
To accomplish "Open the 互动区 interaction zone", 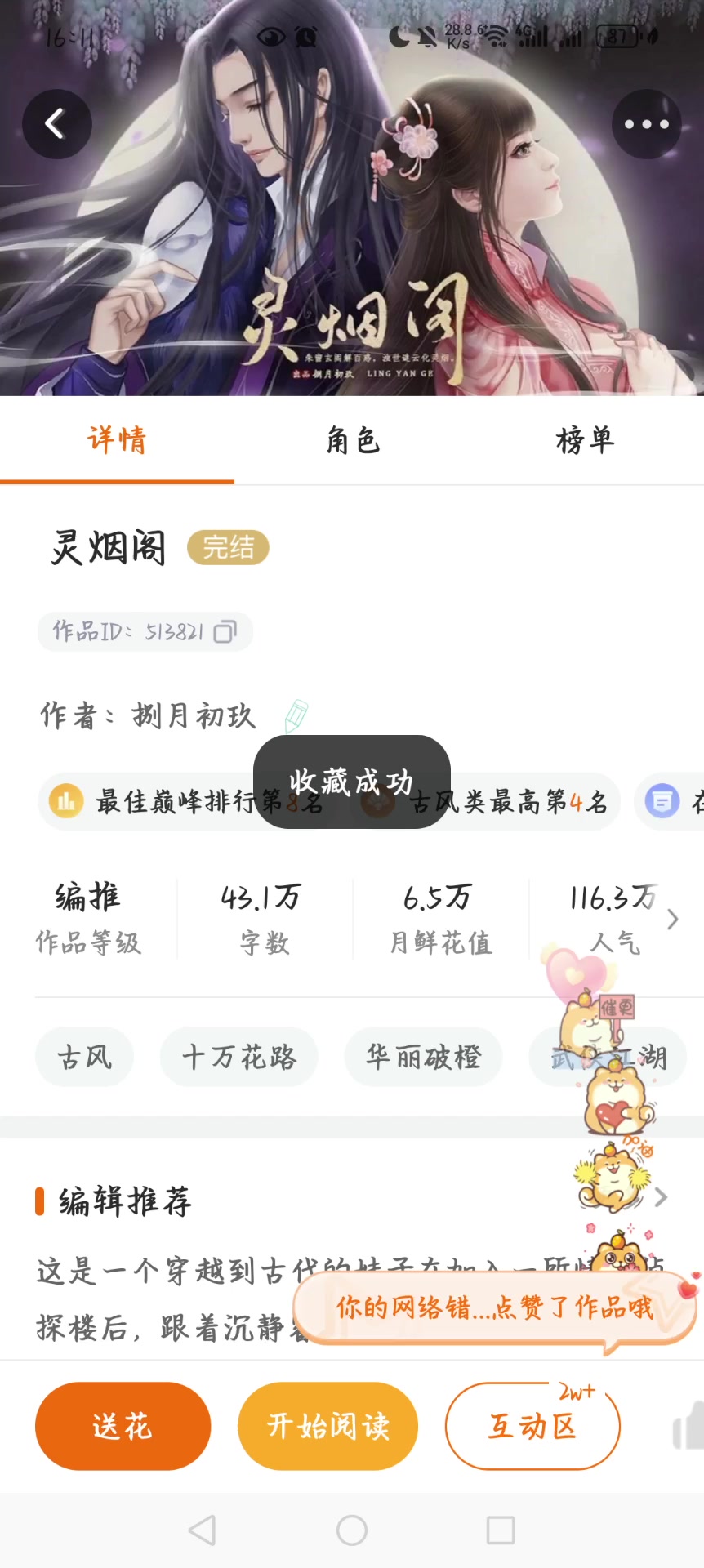I will [532, 1426].
